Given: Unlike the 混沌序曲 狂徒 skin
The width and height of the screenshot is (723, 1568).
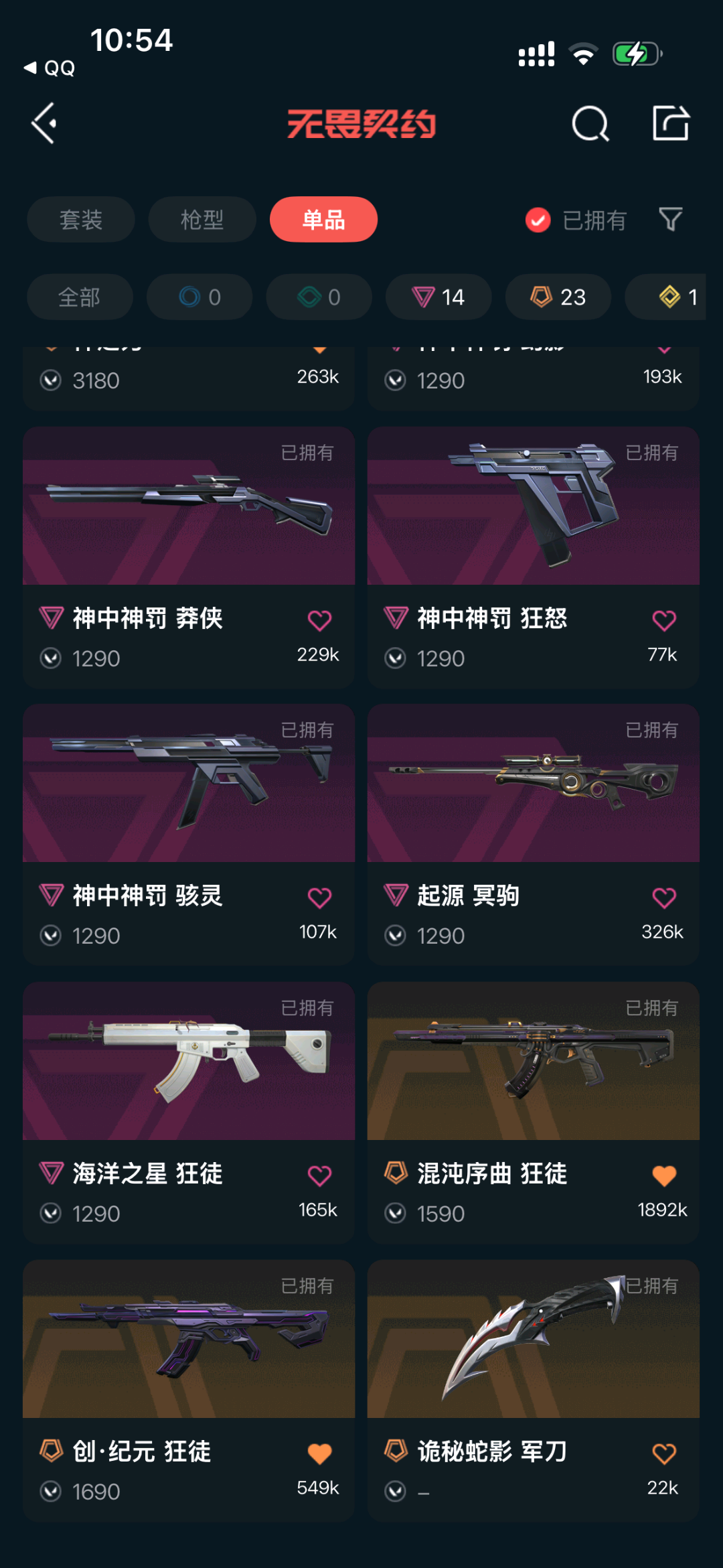Looking at the screenshot, I should (x=663, y=1176).
